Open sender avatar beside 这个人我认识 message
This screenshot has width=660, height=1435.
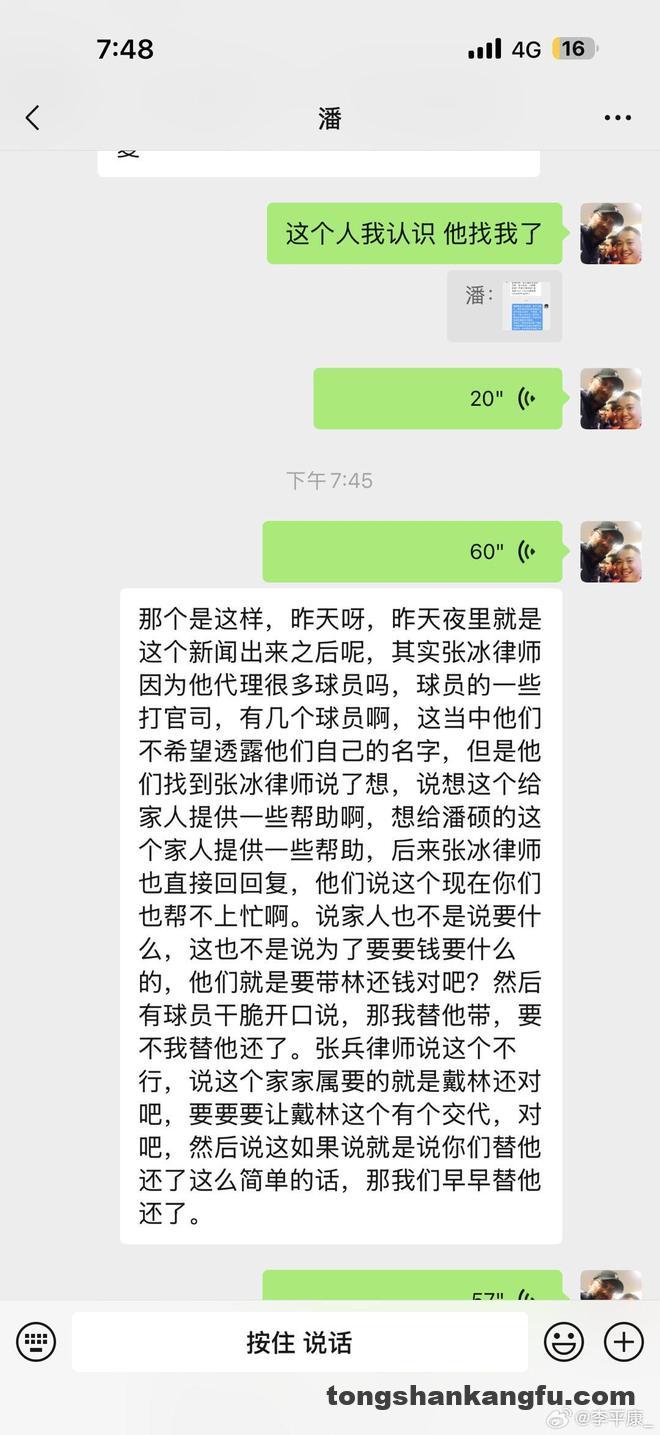(610, 234)
